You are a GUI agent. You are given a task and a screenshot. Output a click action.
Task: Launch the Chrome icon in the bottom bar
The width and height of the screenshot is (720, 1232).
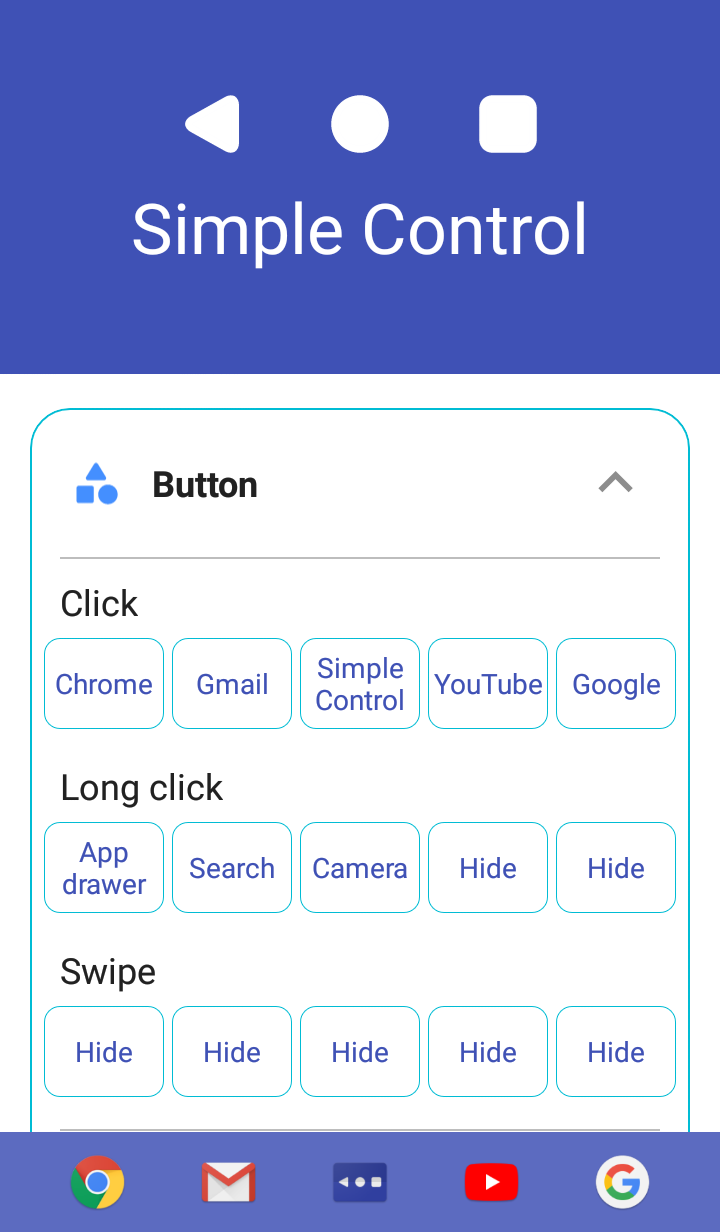click(97, 1183)
